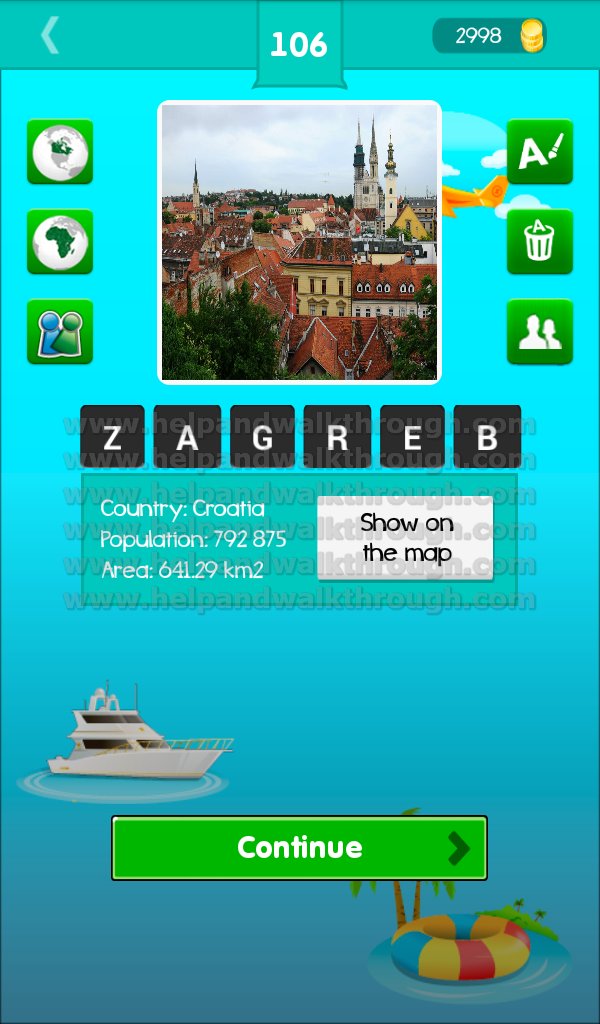Tap Show on the map
This screenshot has width=600, height=1024.
point(405,538)
